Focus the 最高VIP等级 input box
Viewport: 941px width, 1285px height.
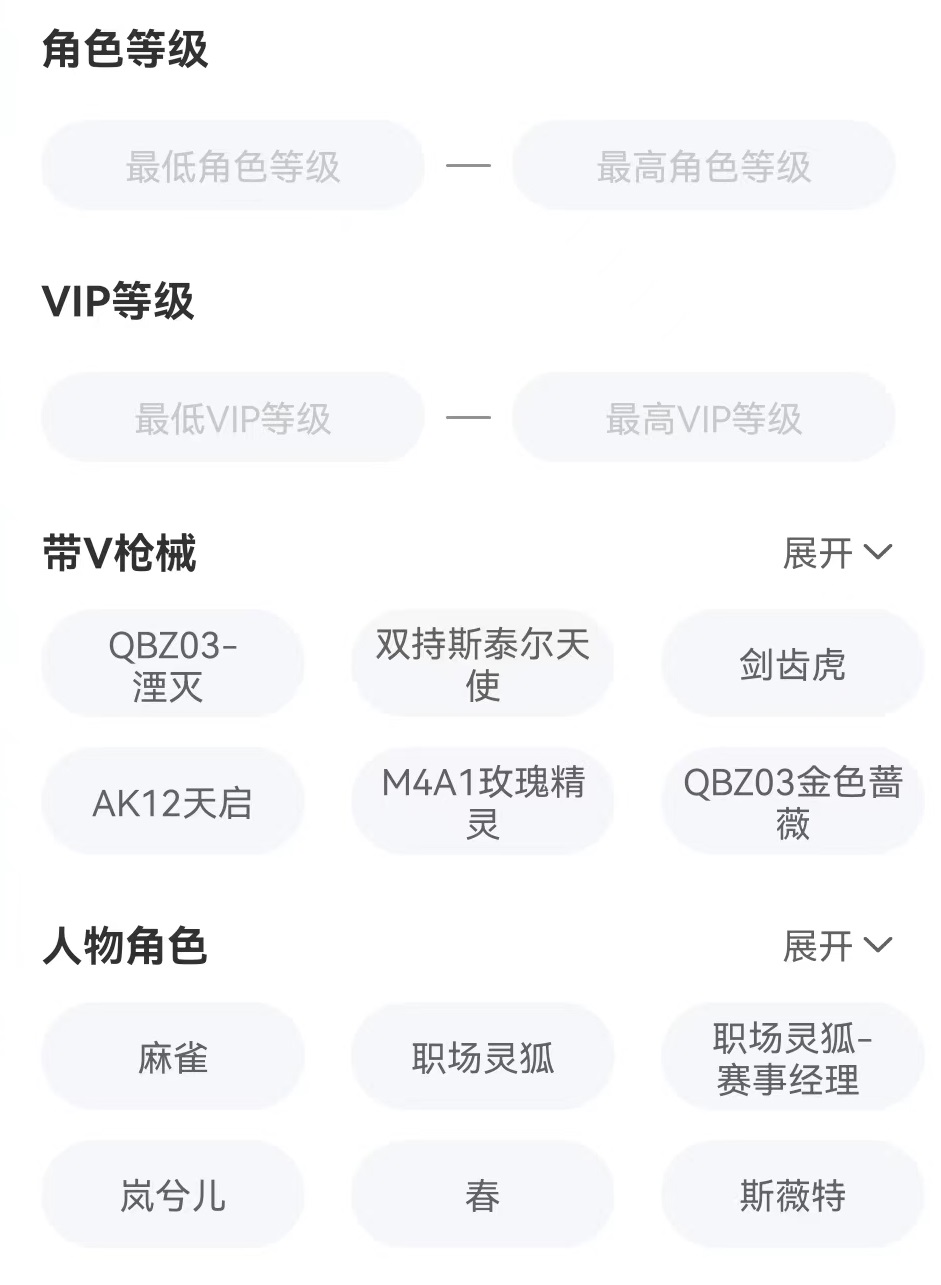tap(703, 419)
